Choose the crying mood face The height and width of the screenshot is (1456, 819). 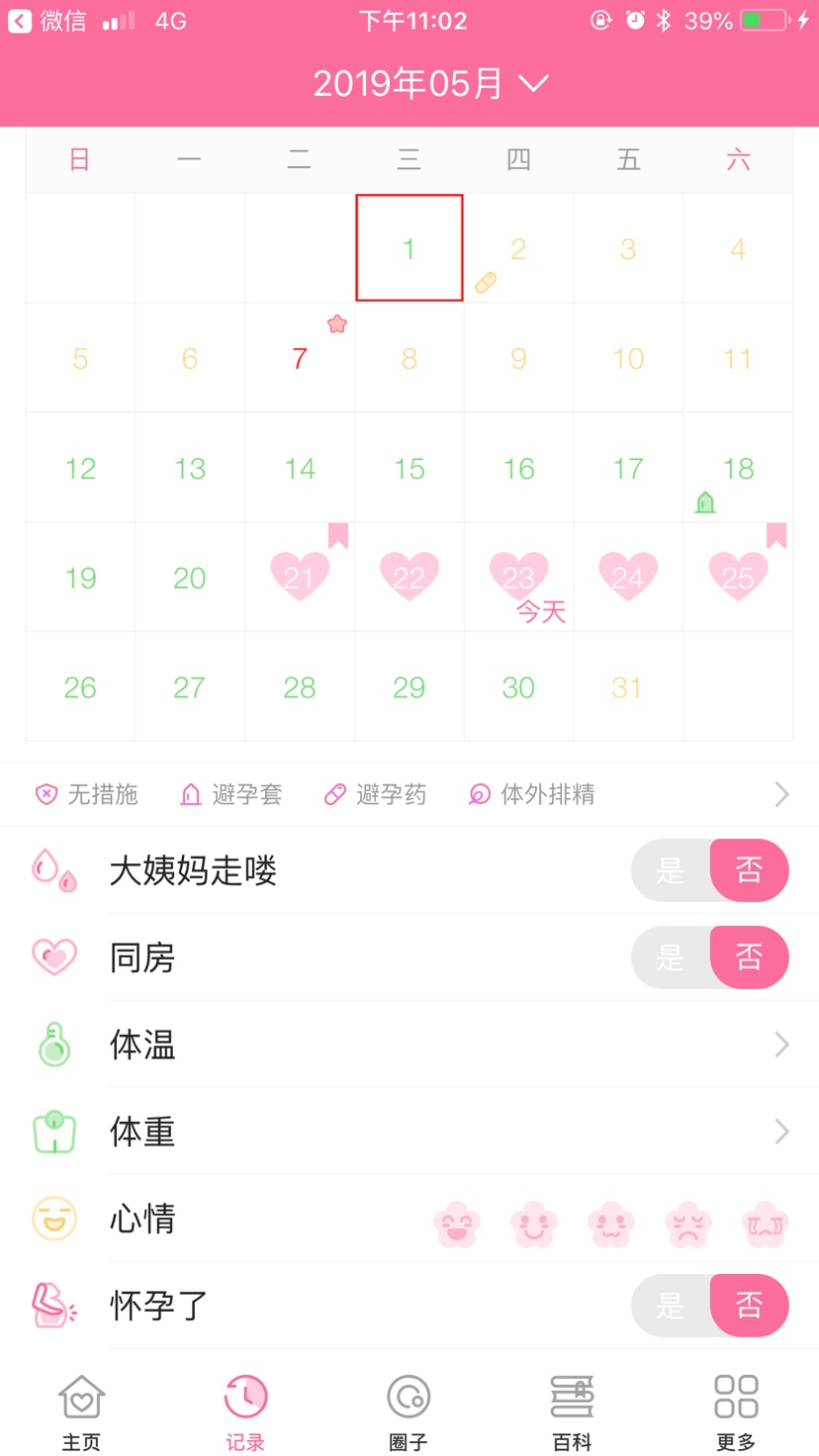tap(766, 1224)
